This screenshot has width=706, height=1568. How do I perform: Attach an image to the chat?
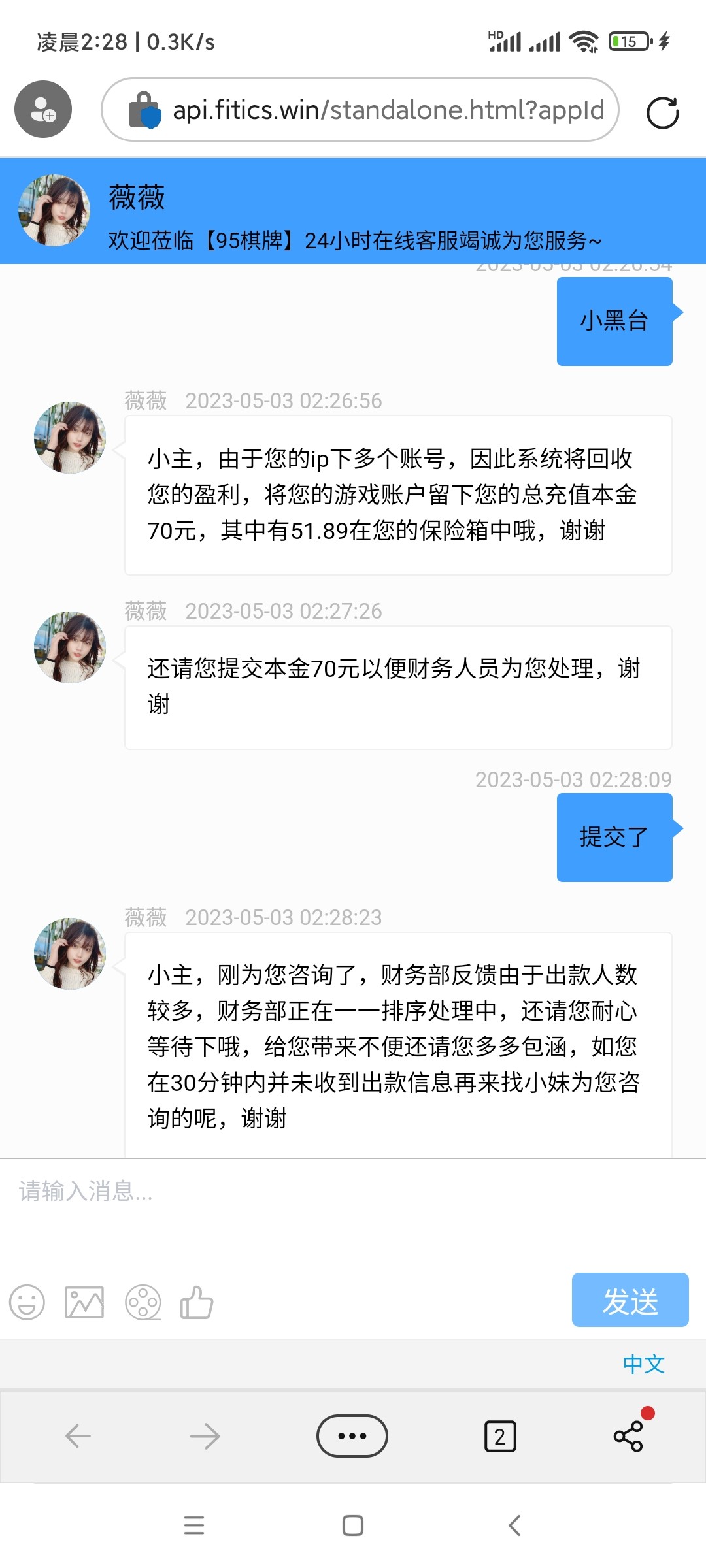84,1303
